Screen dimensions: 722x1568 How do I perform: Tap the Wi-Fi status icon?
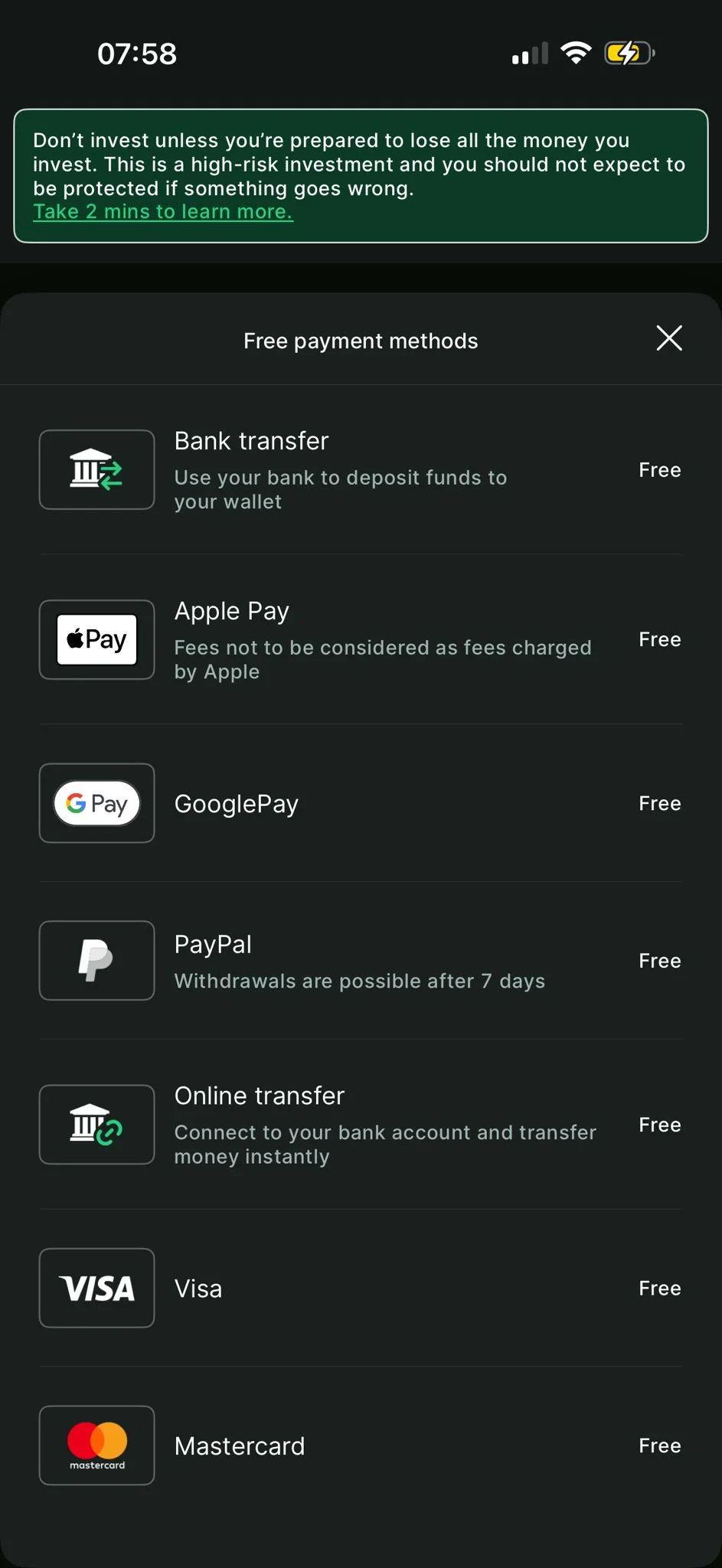[576, 52]
